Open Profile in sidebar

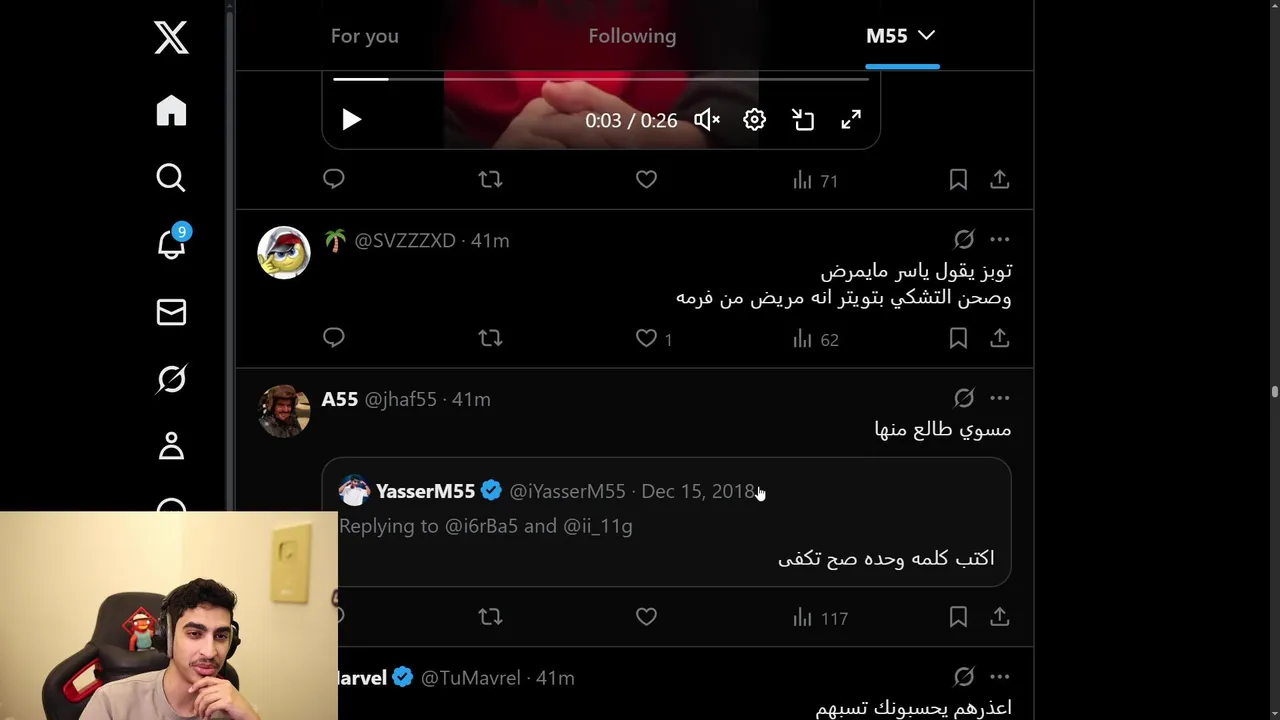tap(171, 446)
